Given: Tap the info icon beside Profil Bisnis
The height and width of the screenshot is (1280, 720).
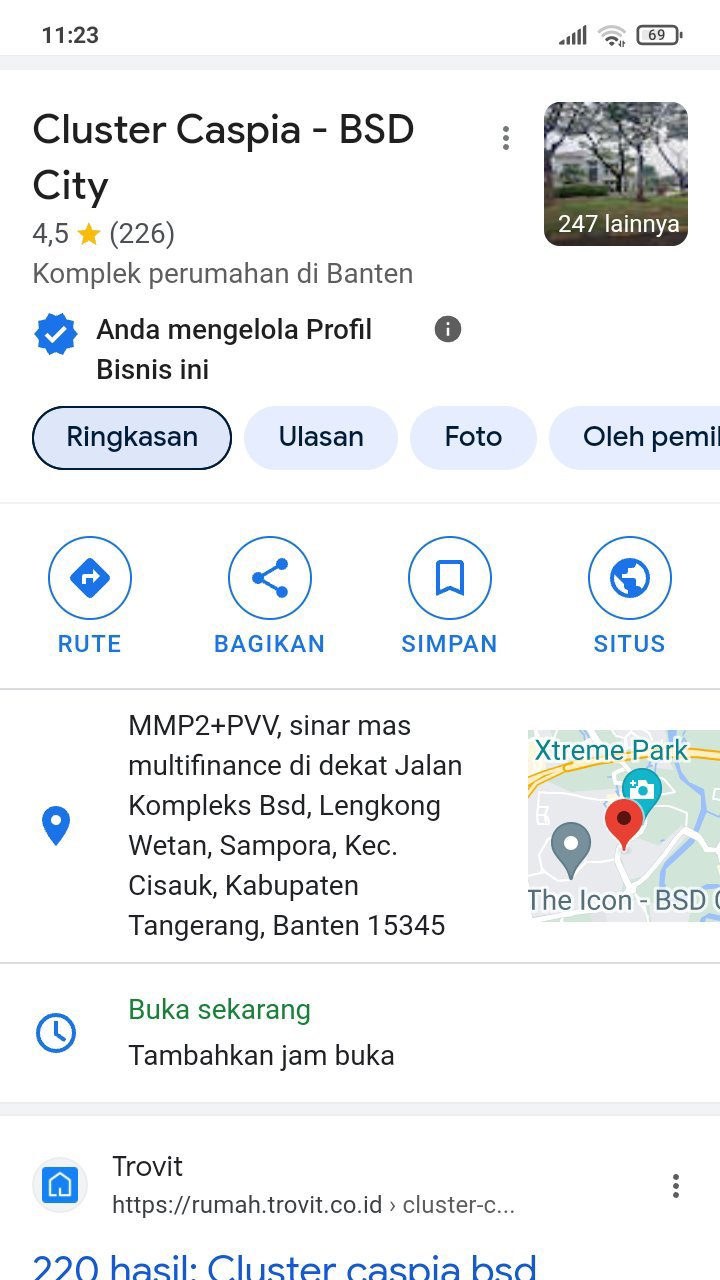Looking at the screenshot, I should pyautogui.click(x=448, y=329).
